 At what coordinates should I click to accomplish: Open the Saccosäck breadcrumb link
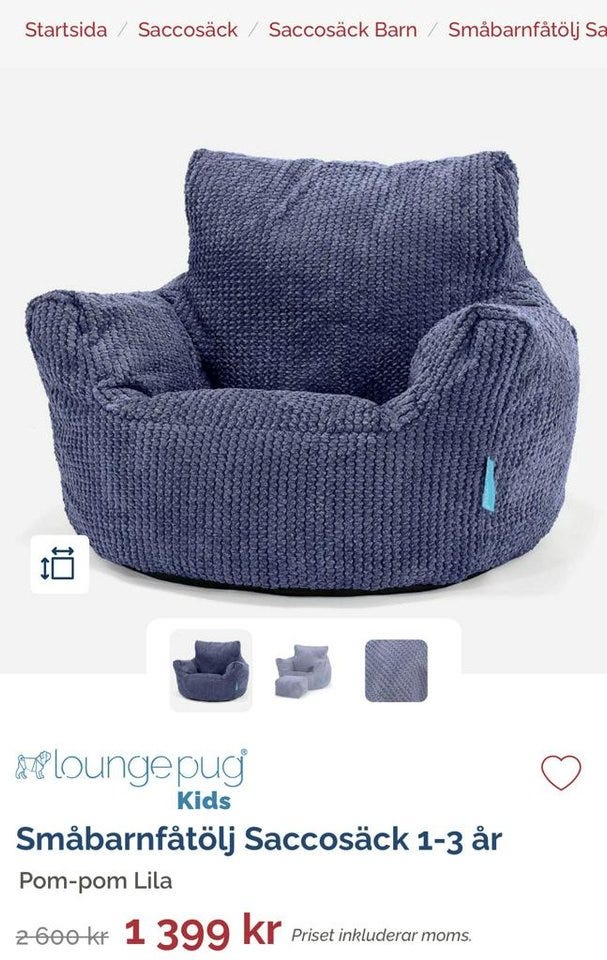point(188,29)
